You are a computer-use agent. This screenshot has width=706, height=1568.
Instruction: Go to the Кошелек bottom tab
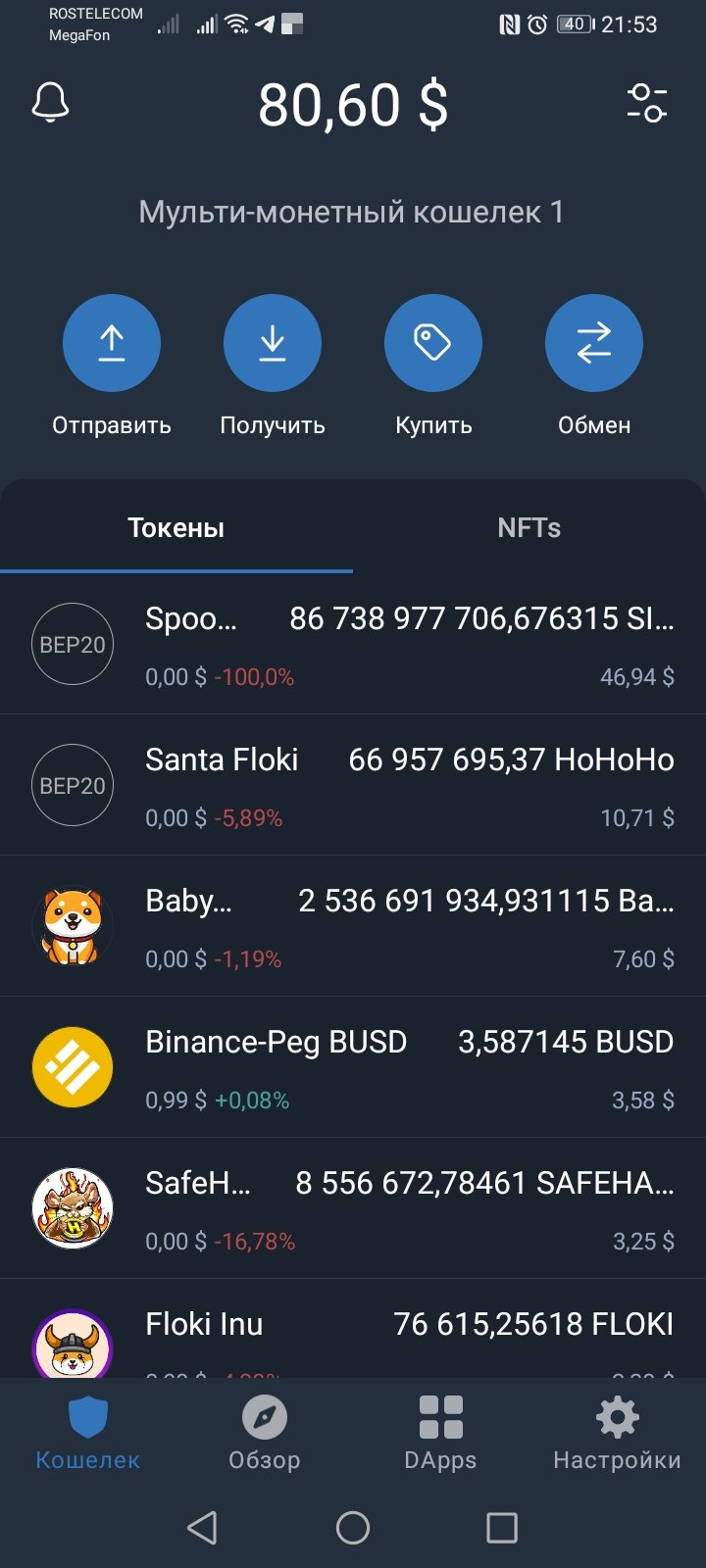pos(88,1433)
